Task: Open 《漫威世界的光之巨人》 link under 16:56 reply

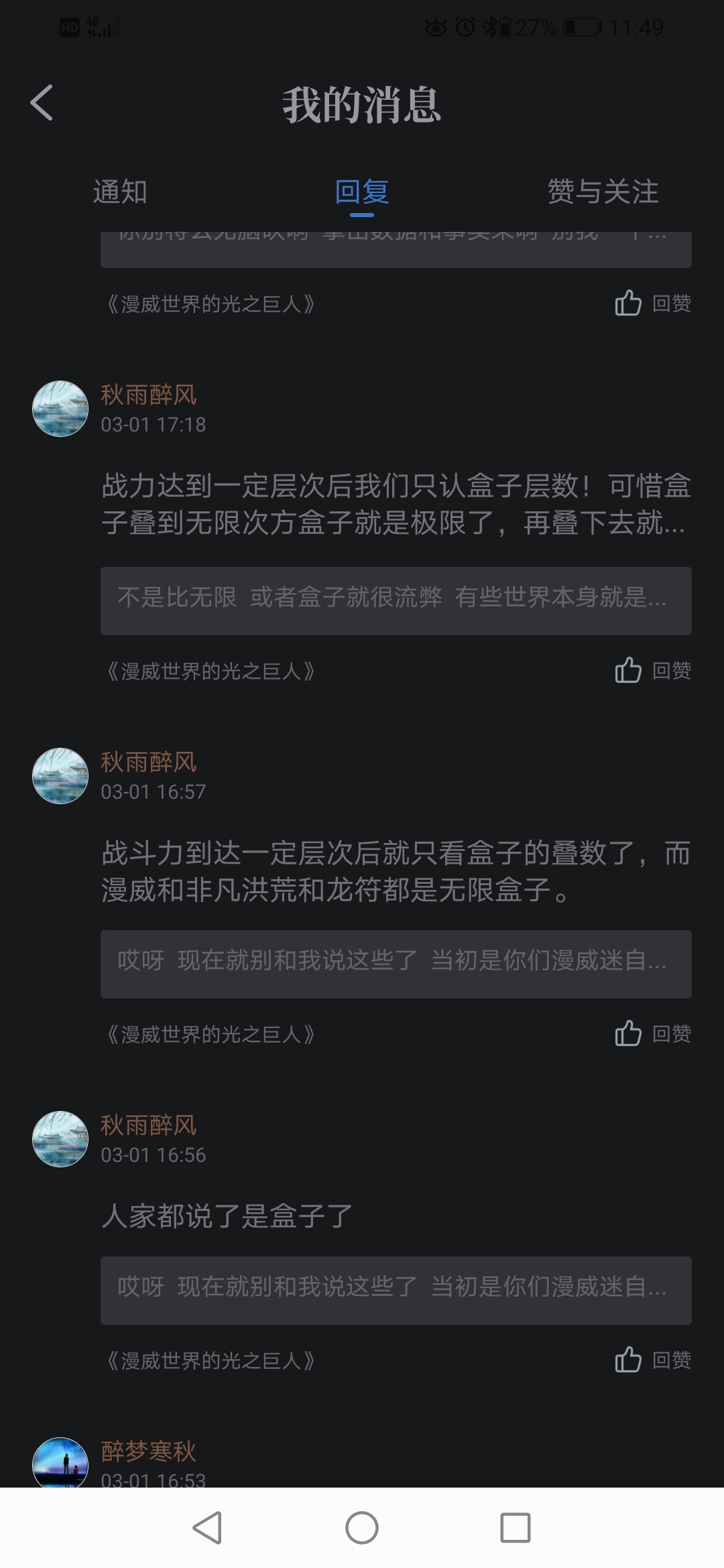Action: point(210,1361)
